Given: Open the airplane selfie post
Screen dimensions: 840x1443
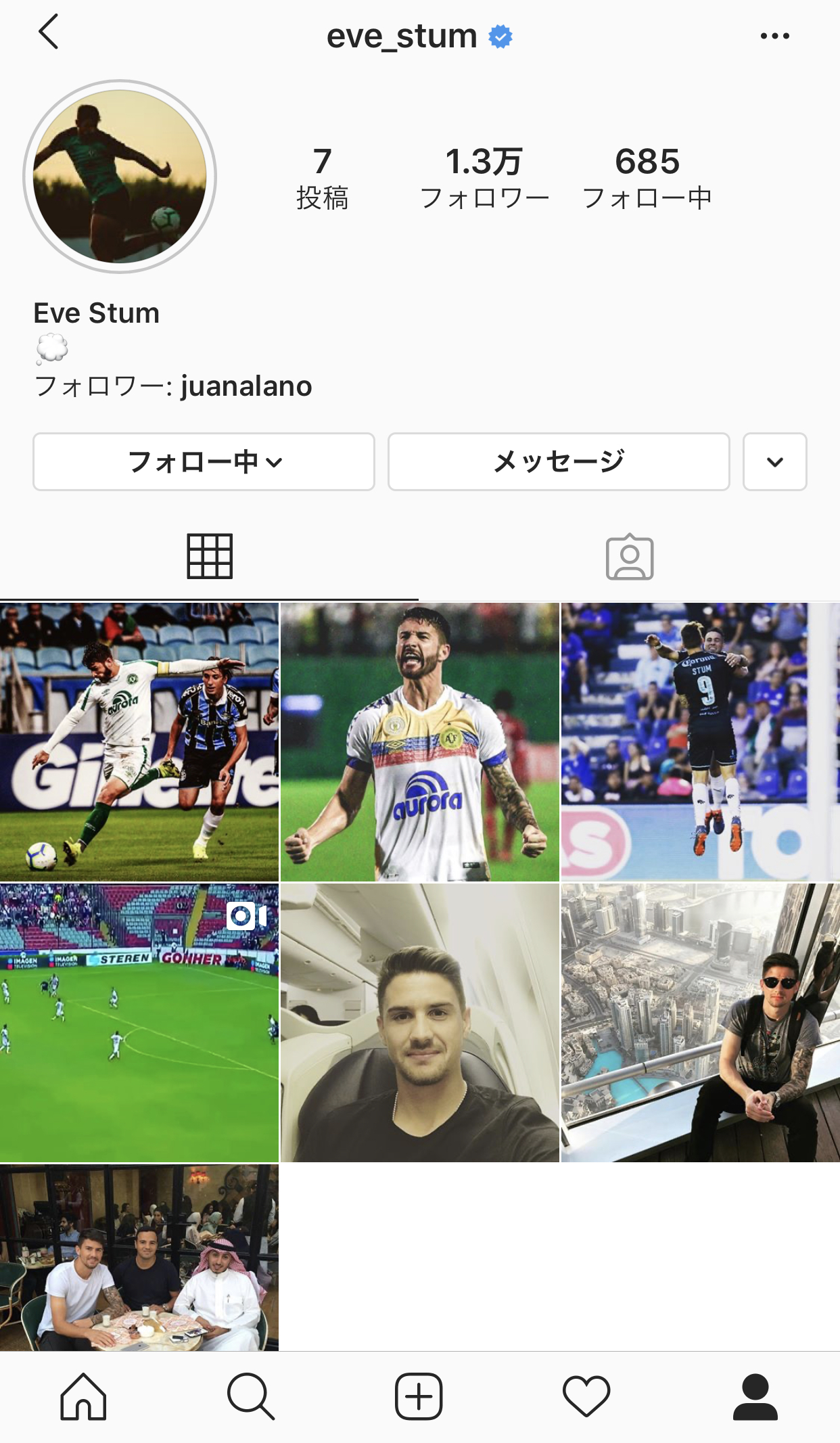Looking at the screenshot, I should (x=420, y=1023).
